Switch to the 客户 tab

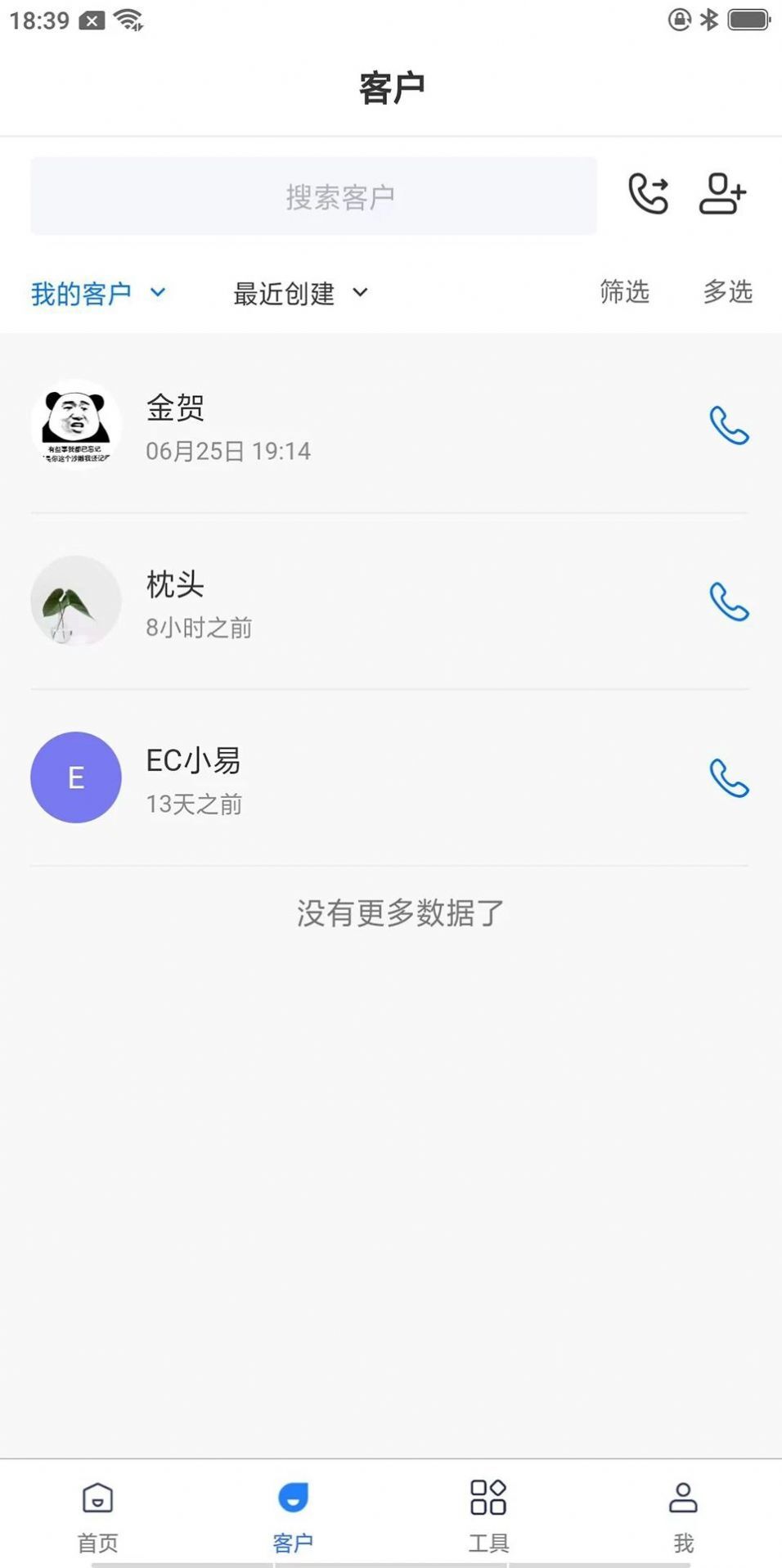click(293, 1514)
